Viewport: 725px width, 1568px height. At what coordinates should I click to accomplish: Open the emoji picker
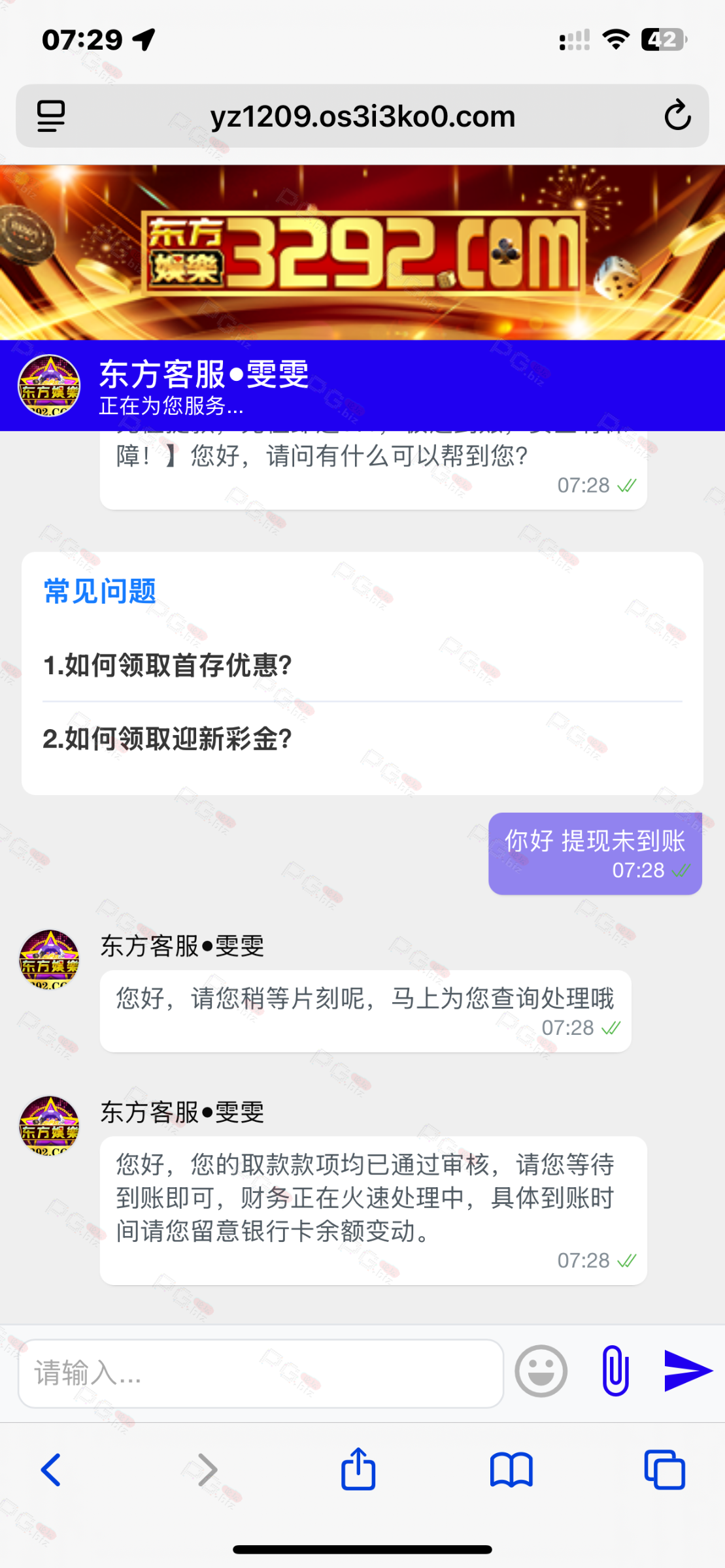coord(541,1371)
